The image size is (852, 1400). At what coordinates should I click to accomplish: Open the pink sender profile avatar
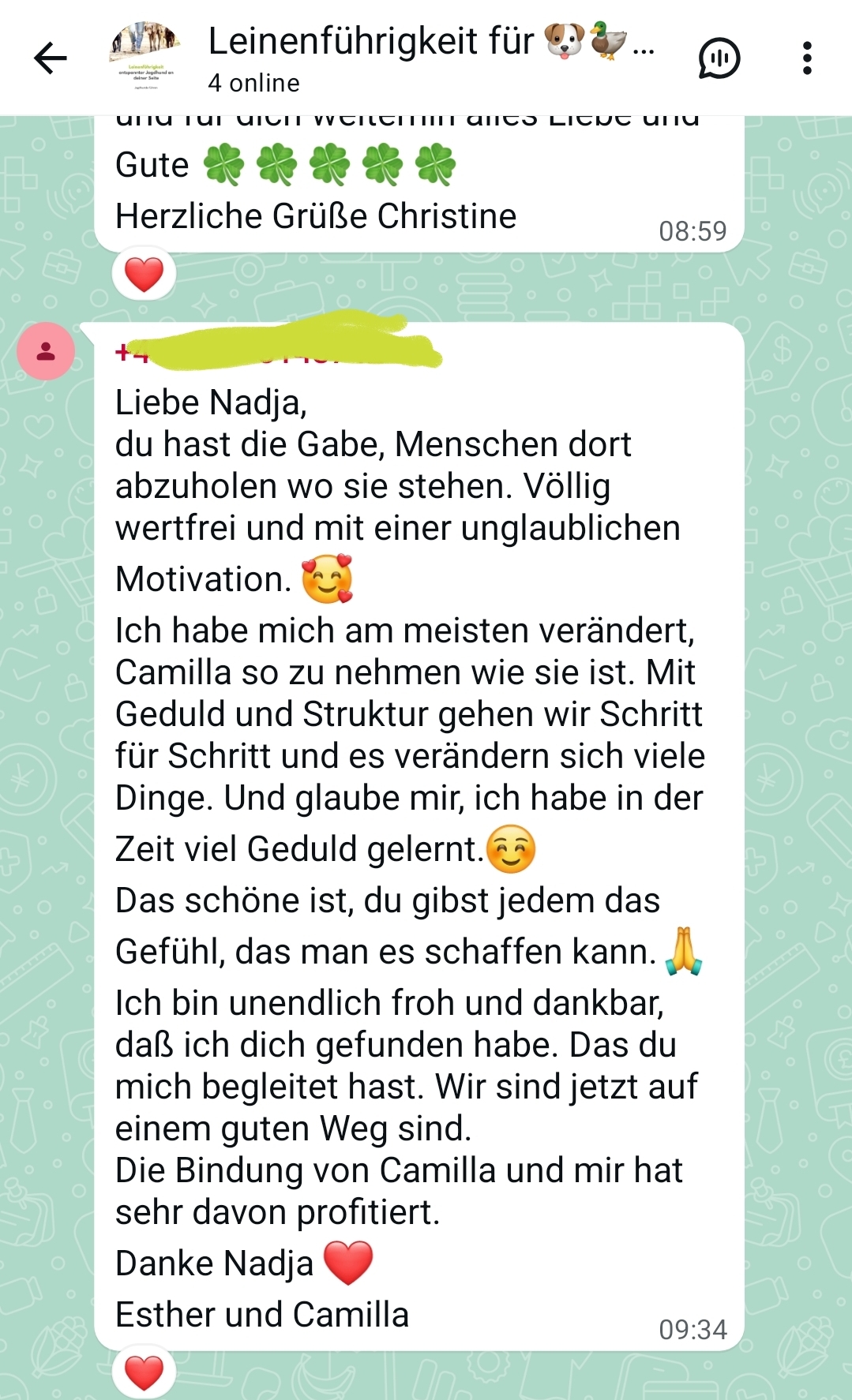(46, 351)
